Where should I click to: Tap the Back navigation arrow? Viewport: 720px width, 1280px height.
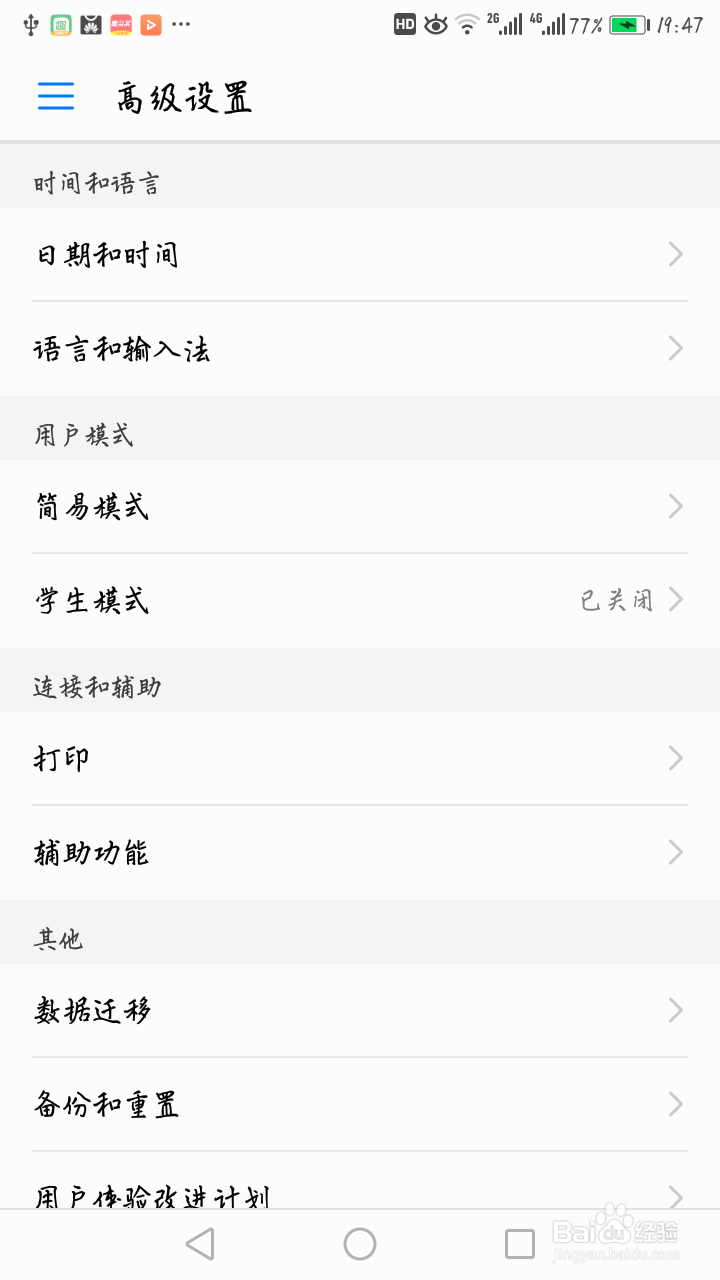click(200, 1243)
